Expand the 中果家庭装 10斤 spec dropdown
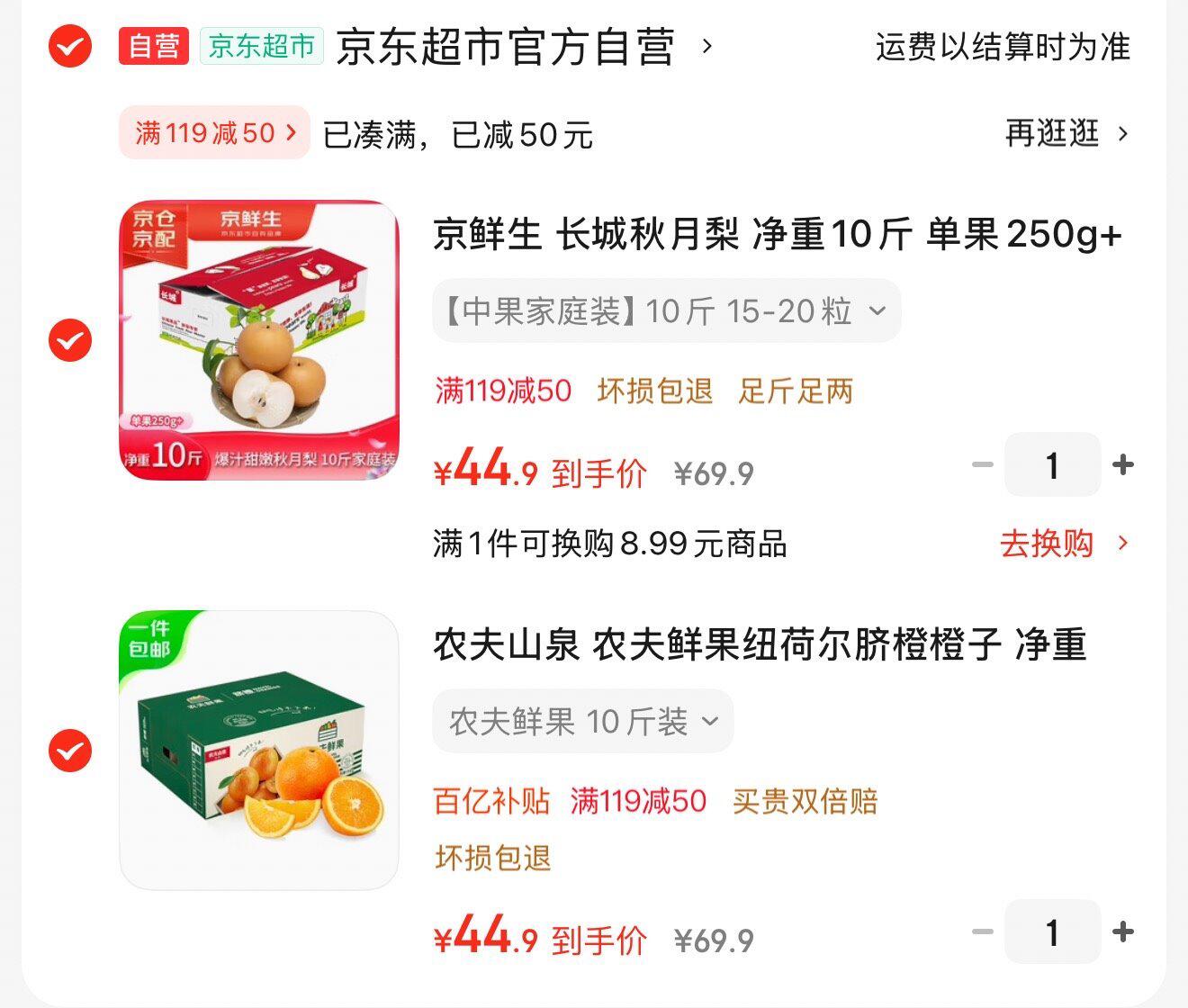Viewport: 1188px width, 1008px height. coord(666,311)
